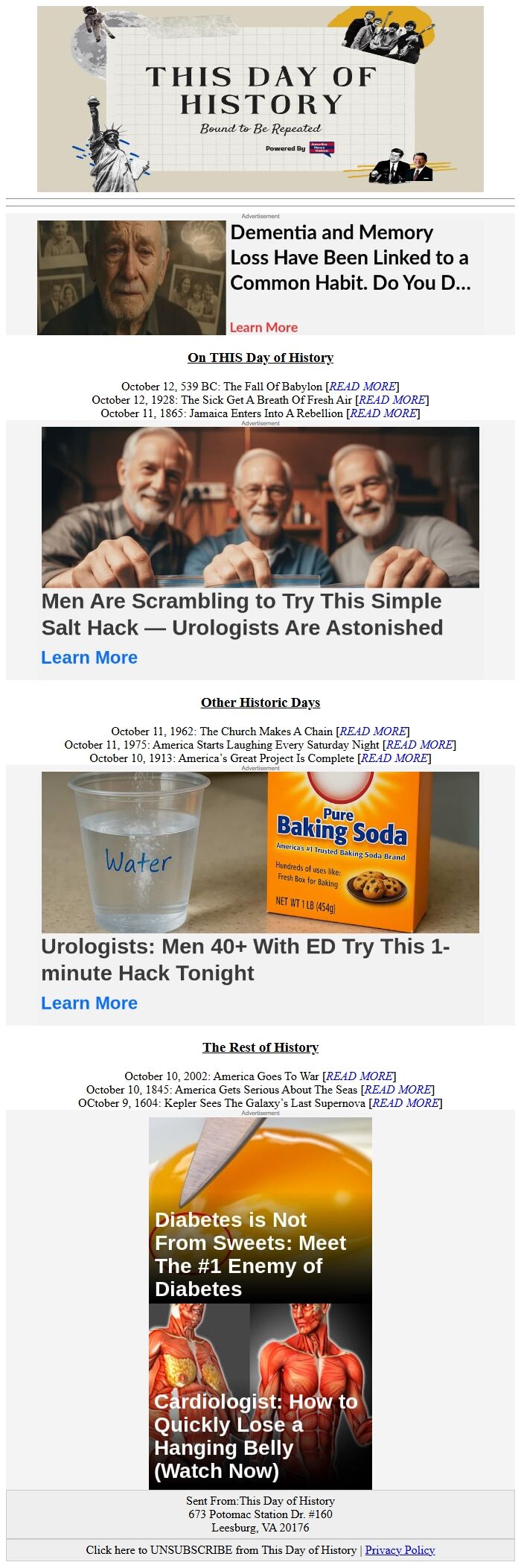
Task: Open READ MORE for Serious About The Seas
Action: [397, 1090]
